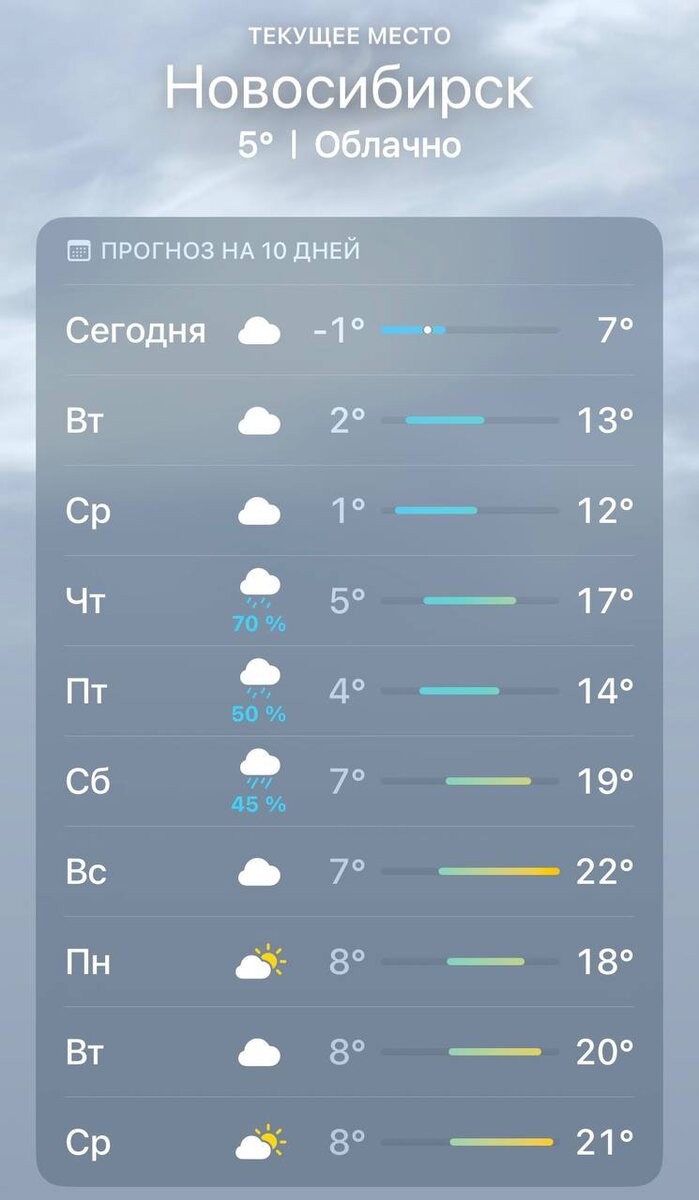Open the Вс forecast row

pos(349,871)
